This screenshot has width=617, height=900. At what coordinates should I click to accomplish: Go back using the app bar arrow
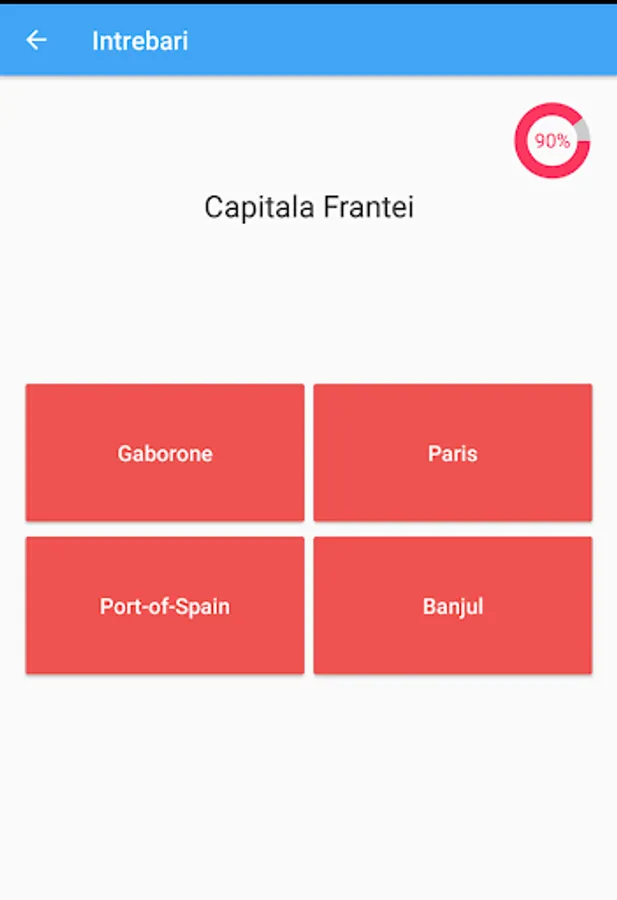(x=37, y=40)
